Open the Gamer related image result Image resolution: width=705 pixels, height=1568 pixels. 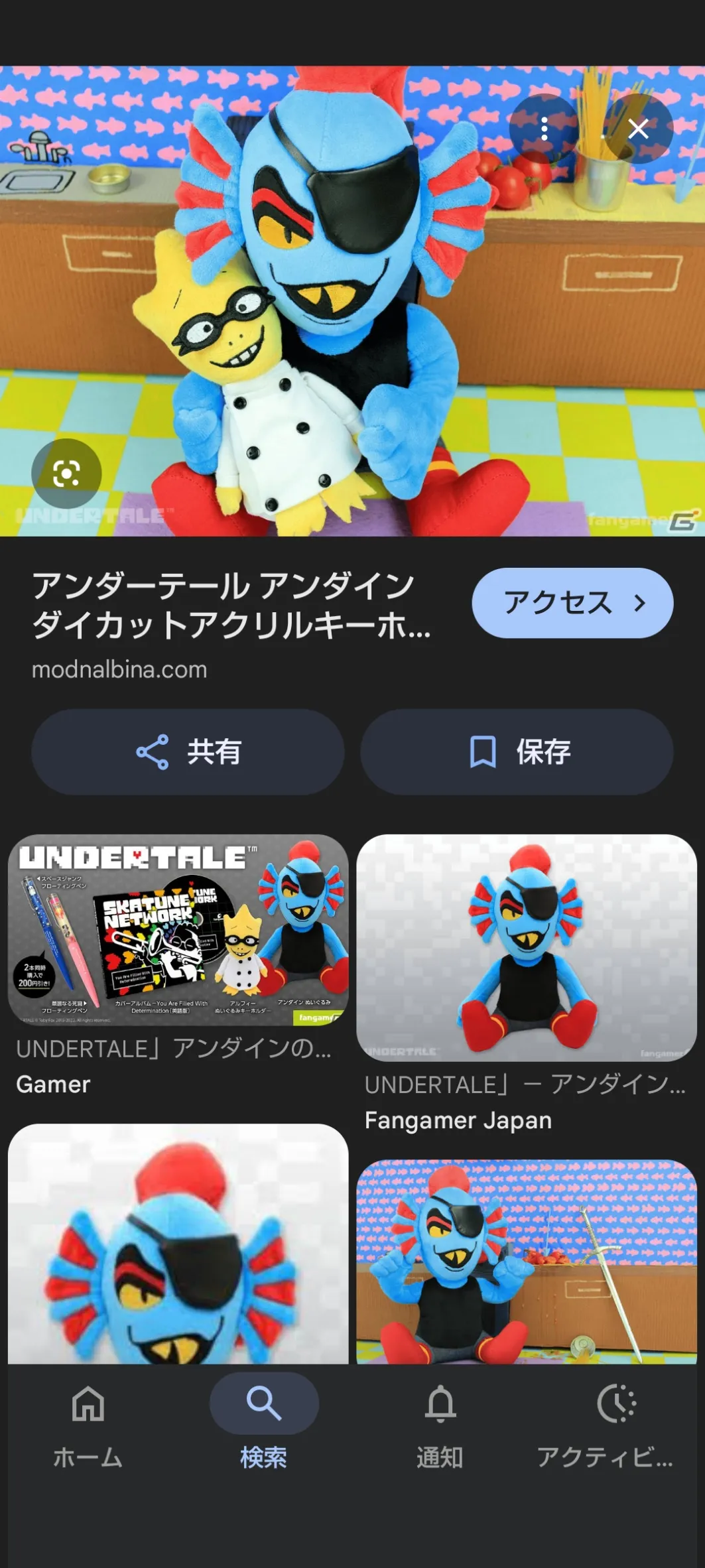(178, 930)
